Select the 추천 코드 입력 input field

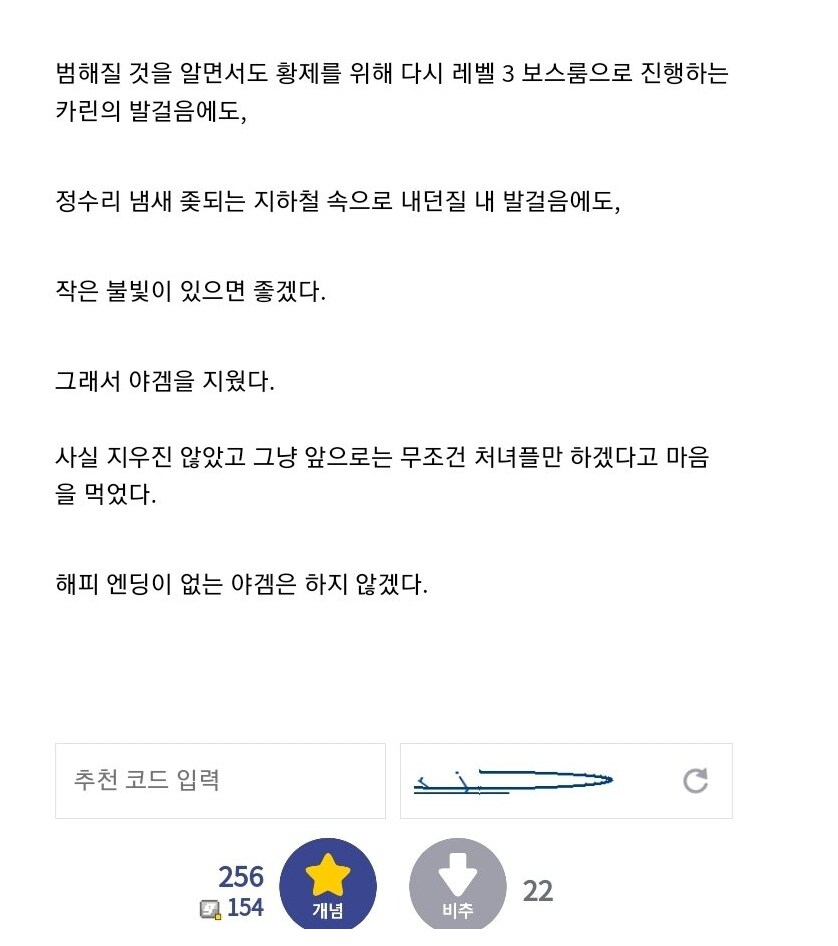click(x=220, y=781)
